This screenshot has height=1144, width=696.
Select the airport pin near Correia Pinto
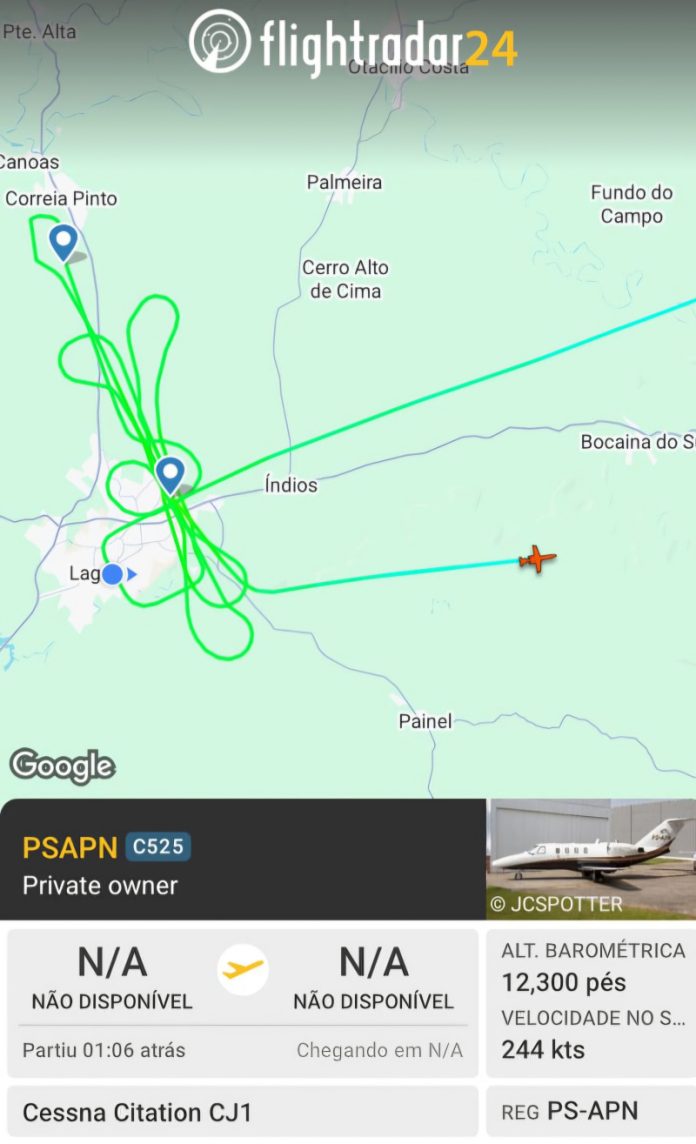tap(63, 243)
